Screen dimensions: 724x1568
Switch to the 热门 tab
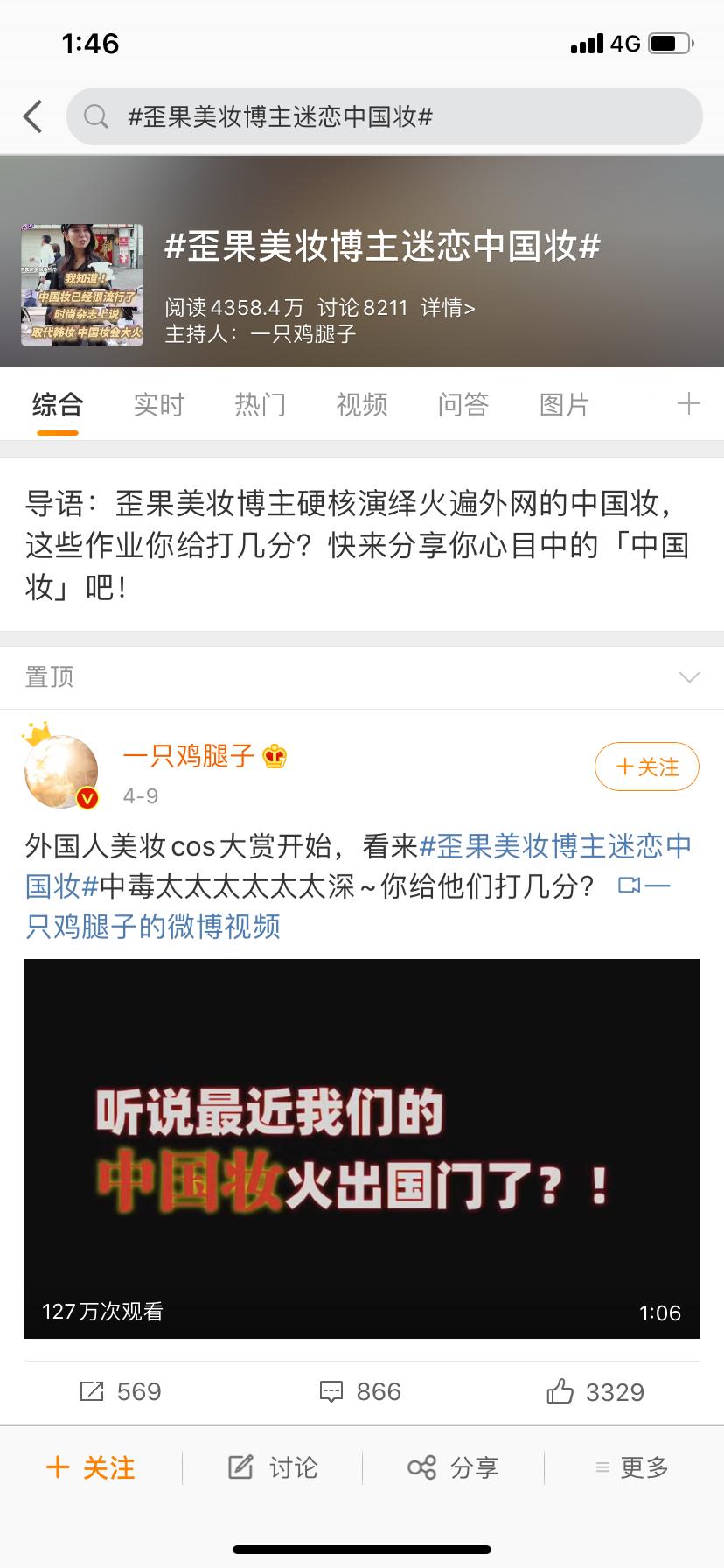coord(259,404)
